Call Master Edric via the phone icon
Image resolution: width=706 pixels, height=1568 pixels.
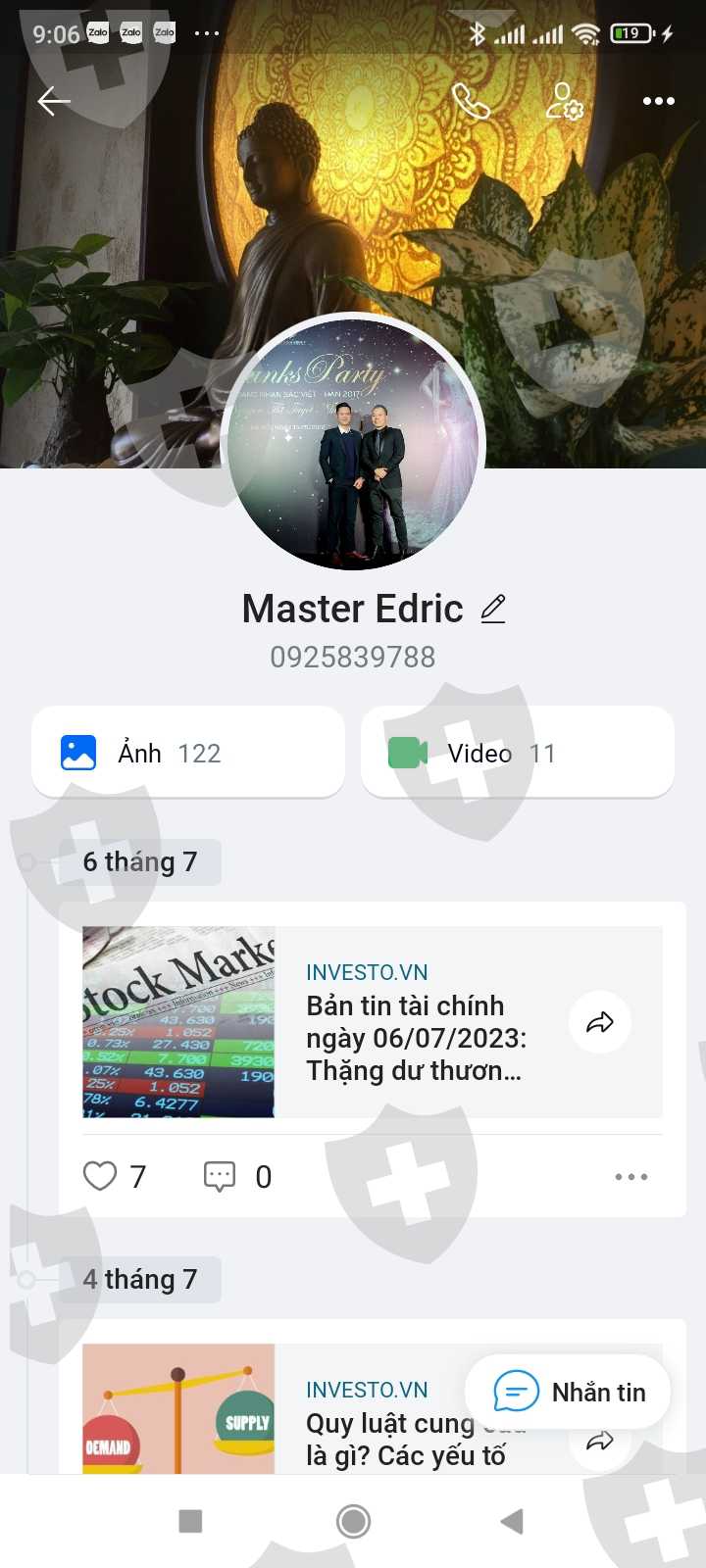[471, 101]
